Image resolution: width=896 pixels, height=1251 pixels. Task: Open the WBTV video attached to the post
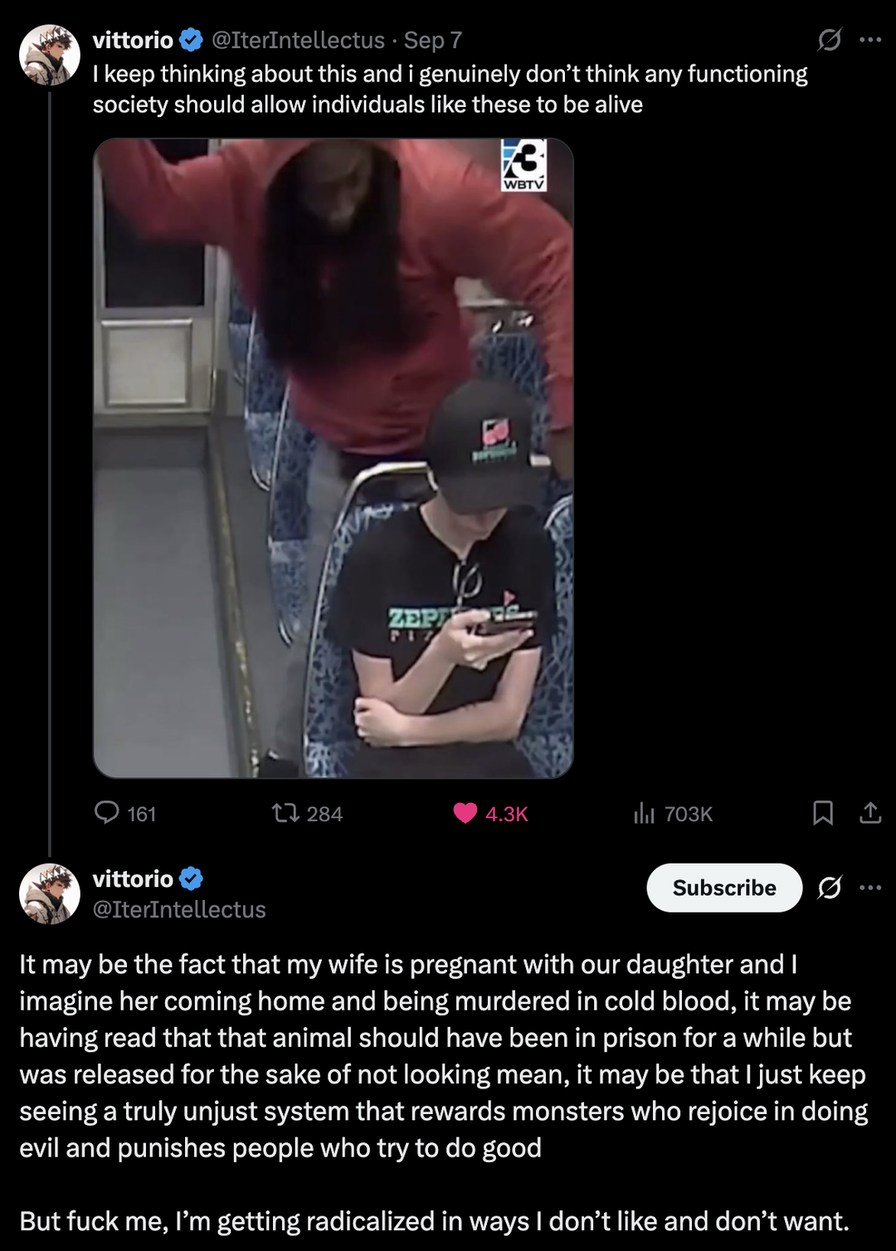tap(333, 458)
